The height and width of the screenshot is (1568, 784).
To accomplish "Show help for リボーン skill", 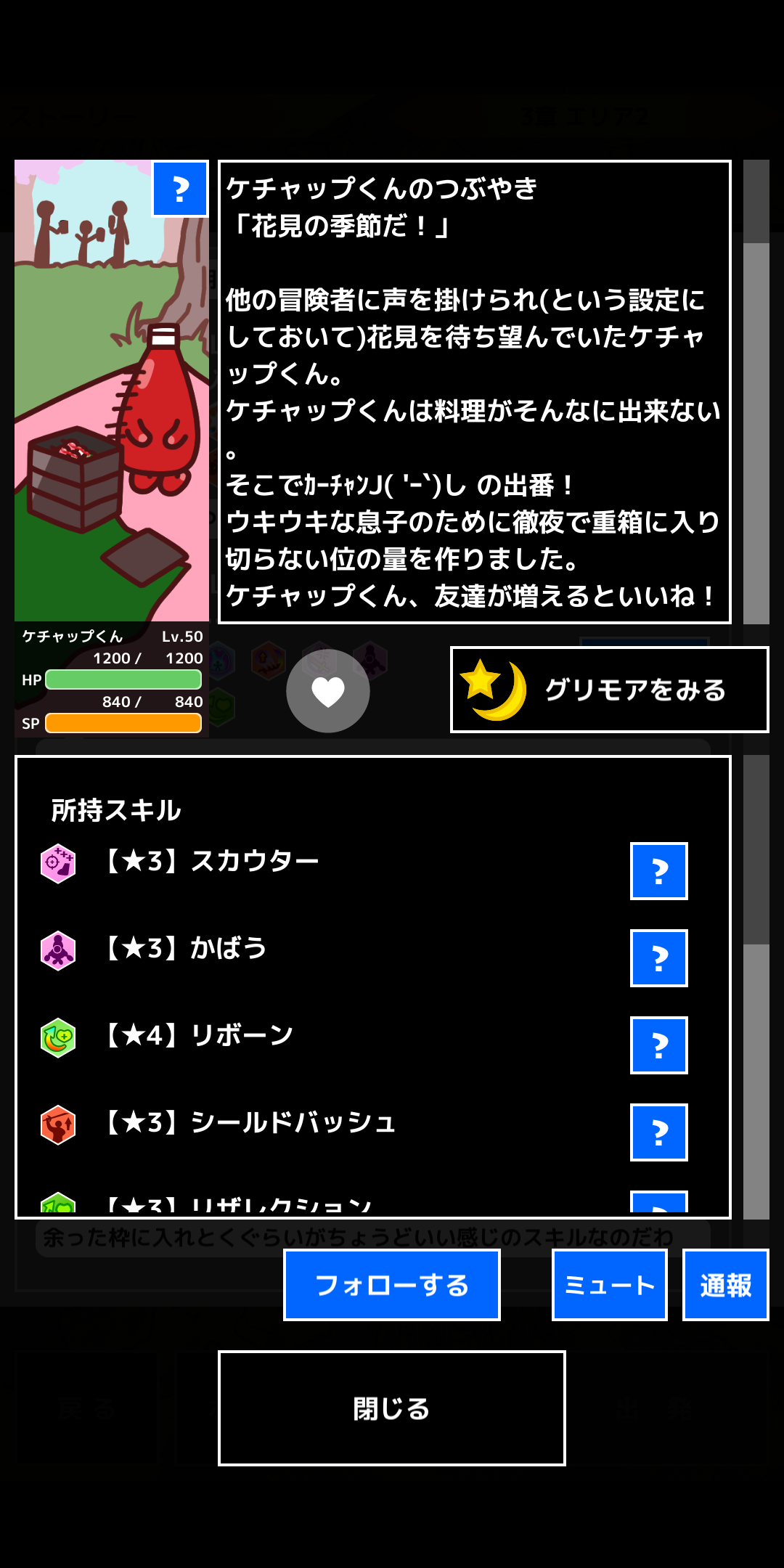I will (x=659, y=1045).
